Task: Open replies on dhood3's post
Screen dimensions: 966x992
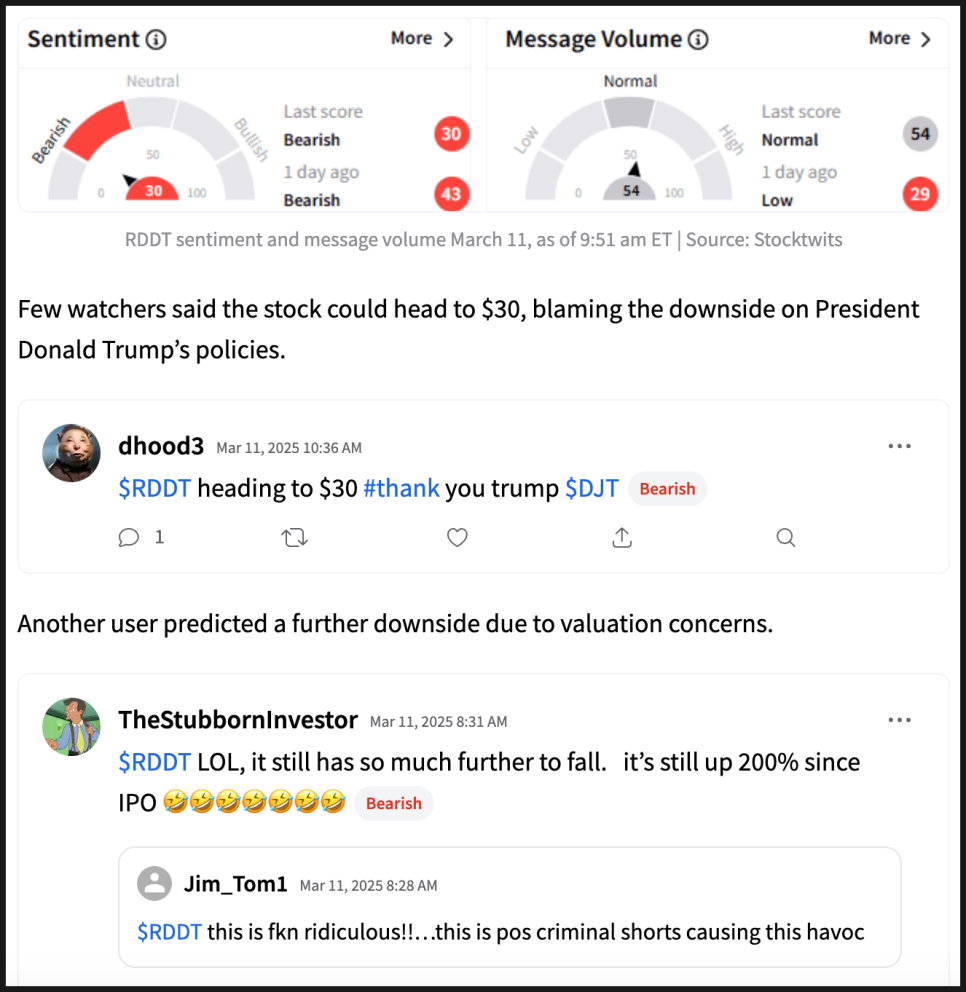Action: [x=129, y=538]
